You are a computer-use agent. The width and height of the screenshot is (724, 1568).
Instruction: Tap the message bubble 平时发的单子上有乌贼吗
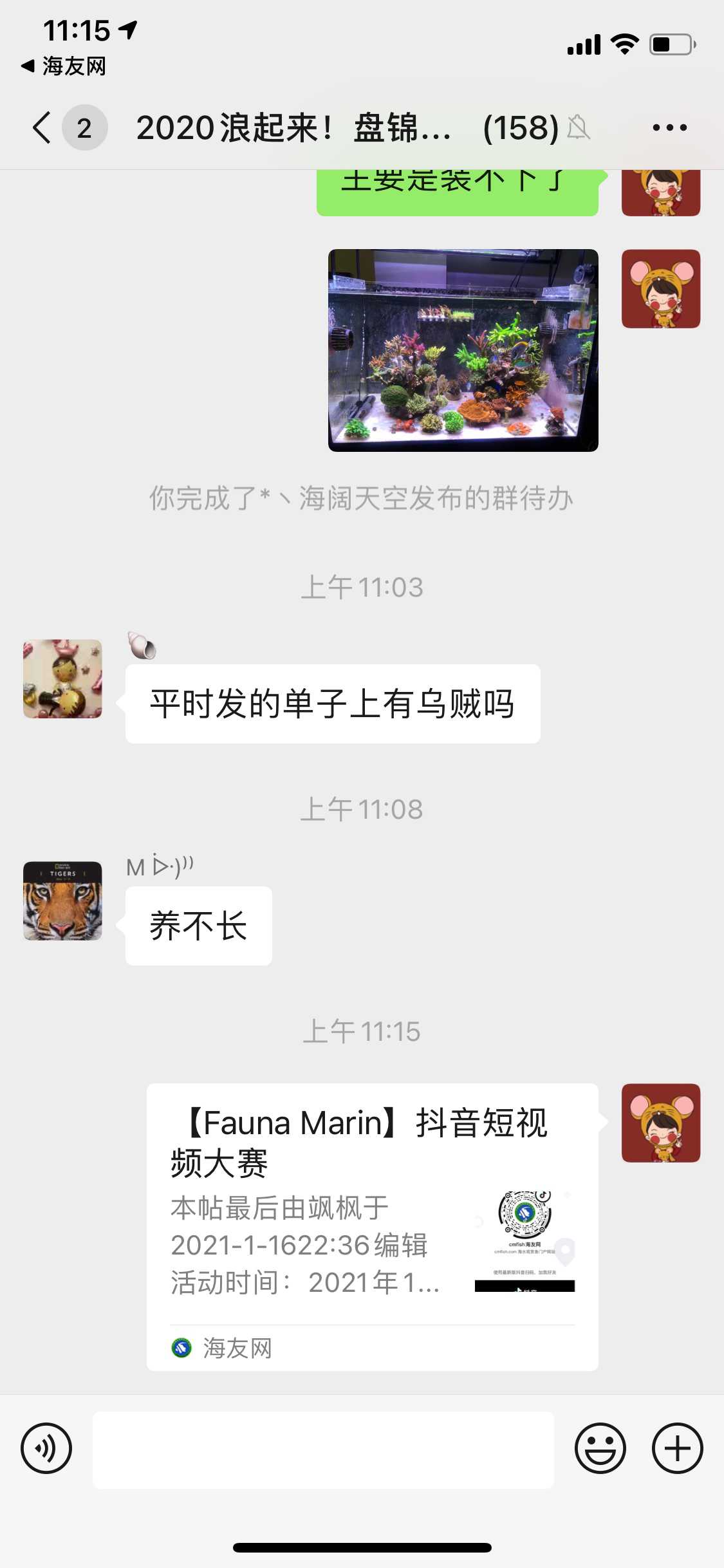tap(332, 704)
